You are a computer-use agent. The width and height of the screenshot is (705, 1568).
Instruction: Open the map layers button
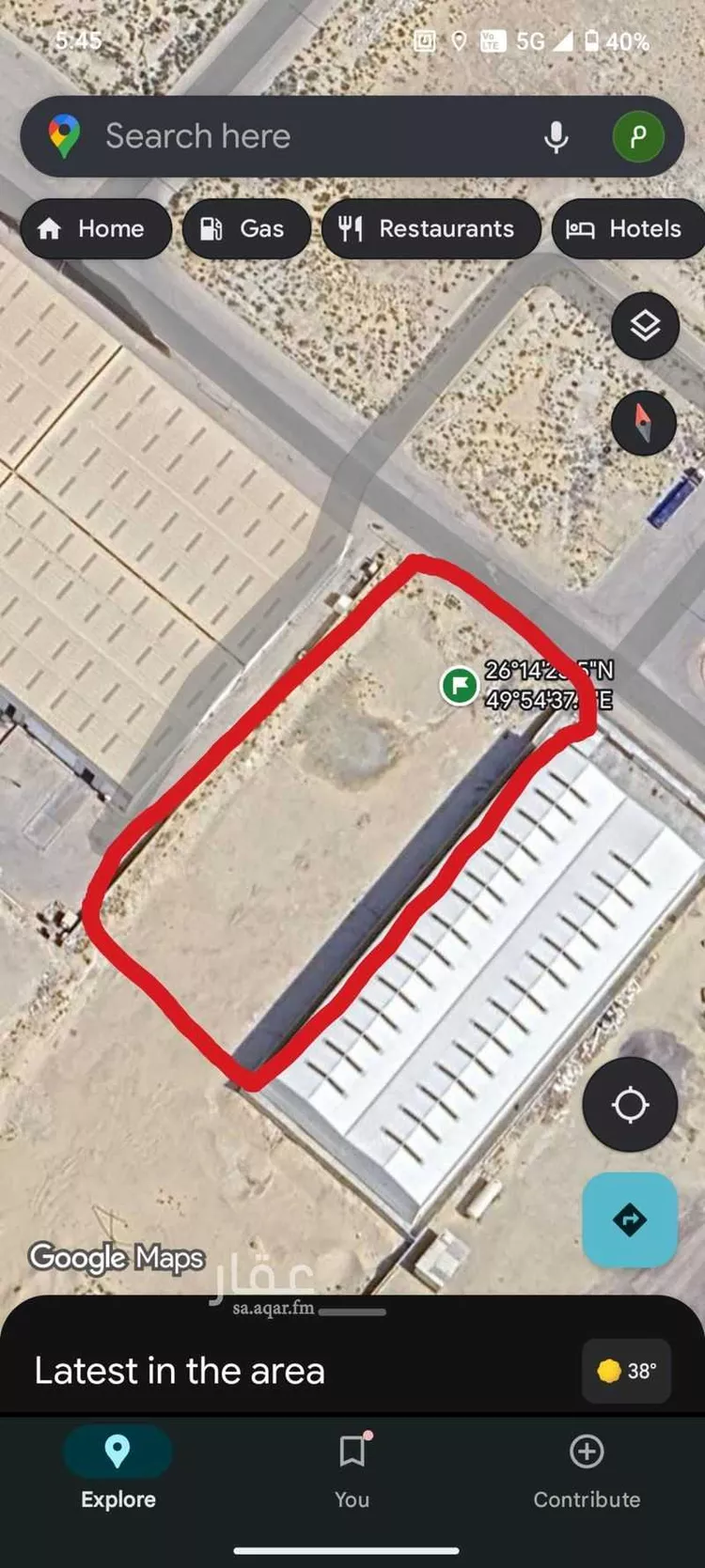click(x=645, y=326)
